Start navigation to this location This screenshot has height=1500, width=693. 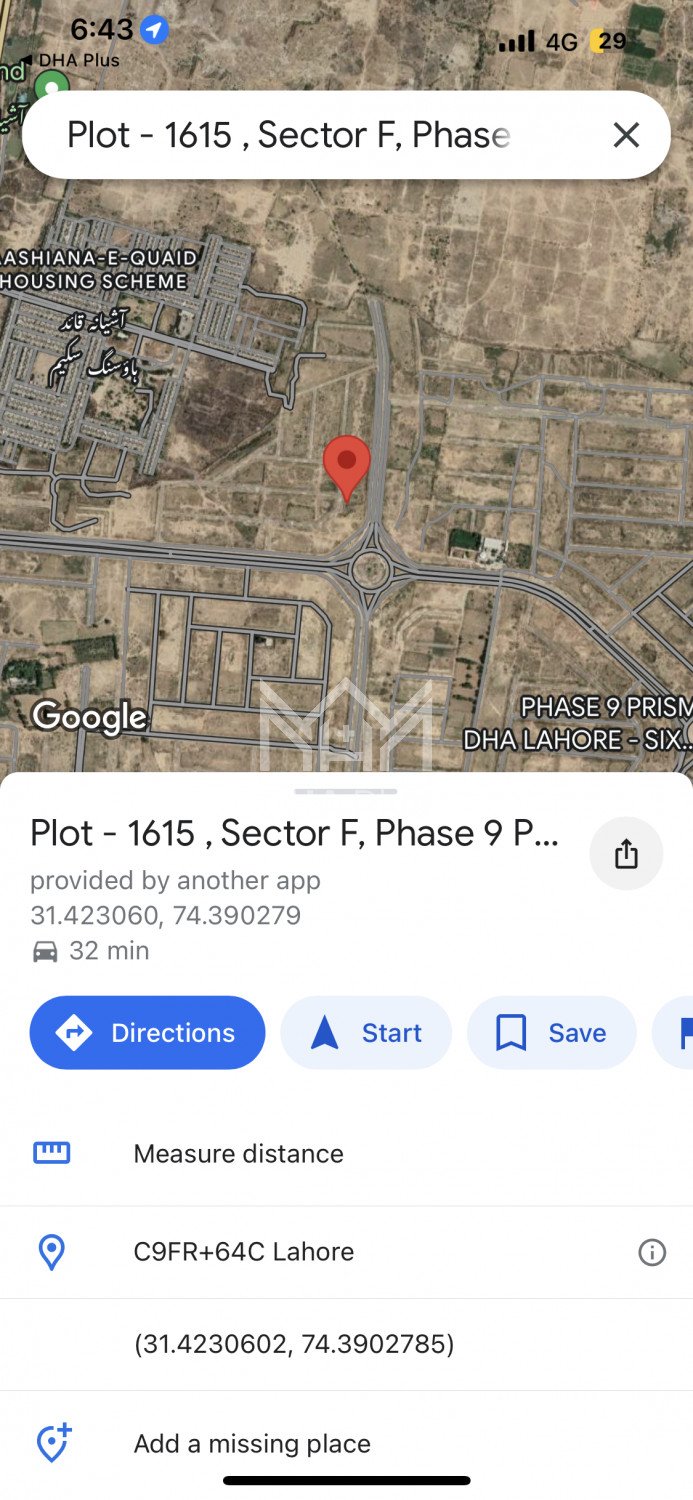click(366, 1032)
